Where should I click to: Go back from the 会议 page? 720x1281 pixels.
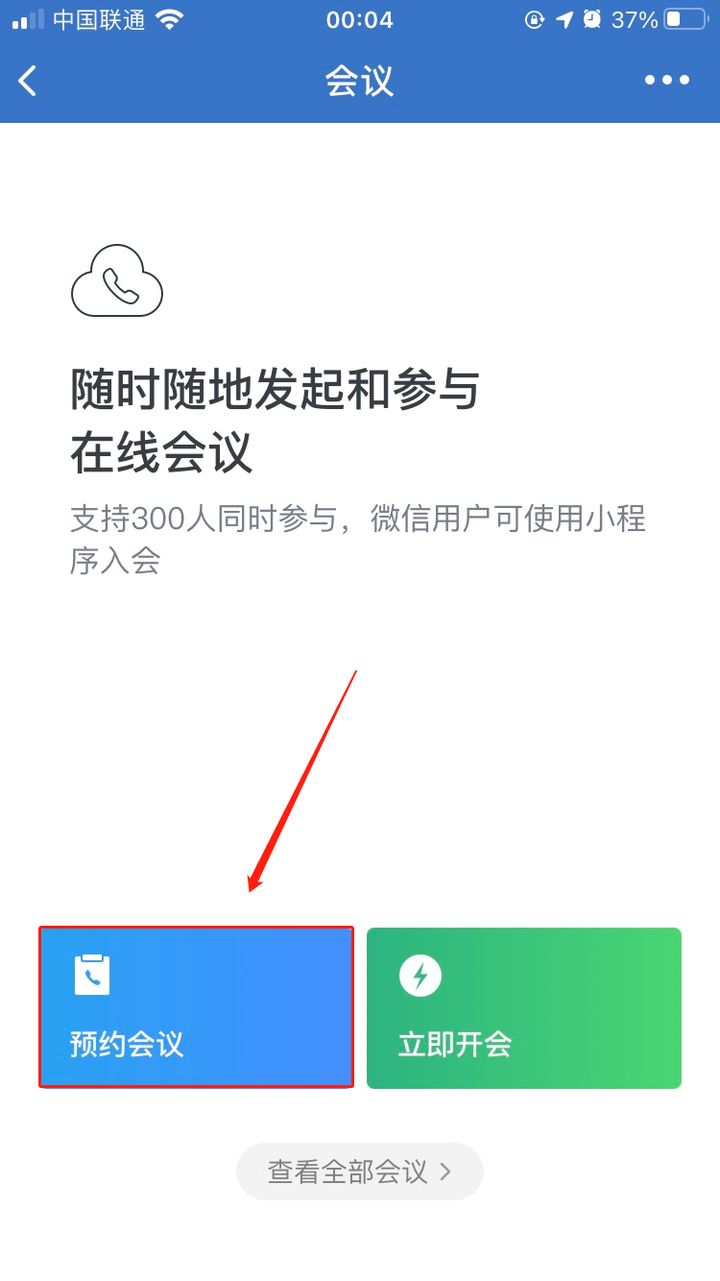(28, 81)
